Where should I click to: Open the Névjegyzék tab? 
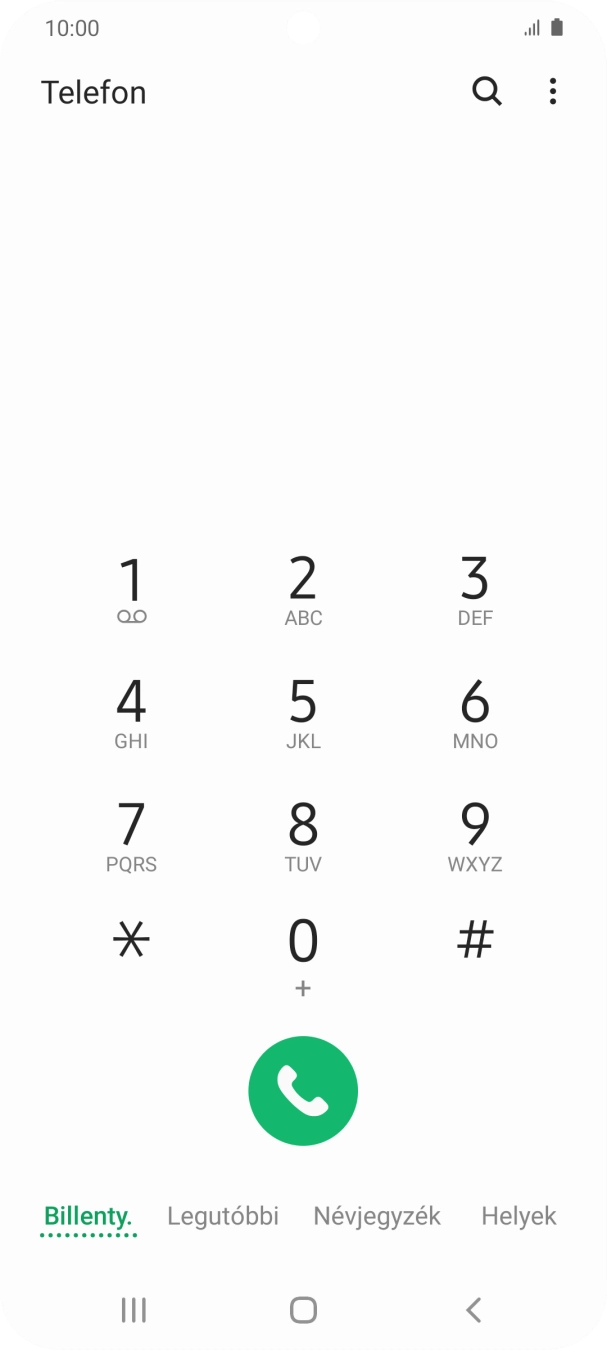[x=377, y=1216]
